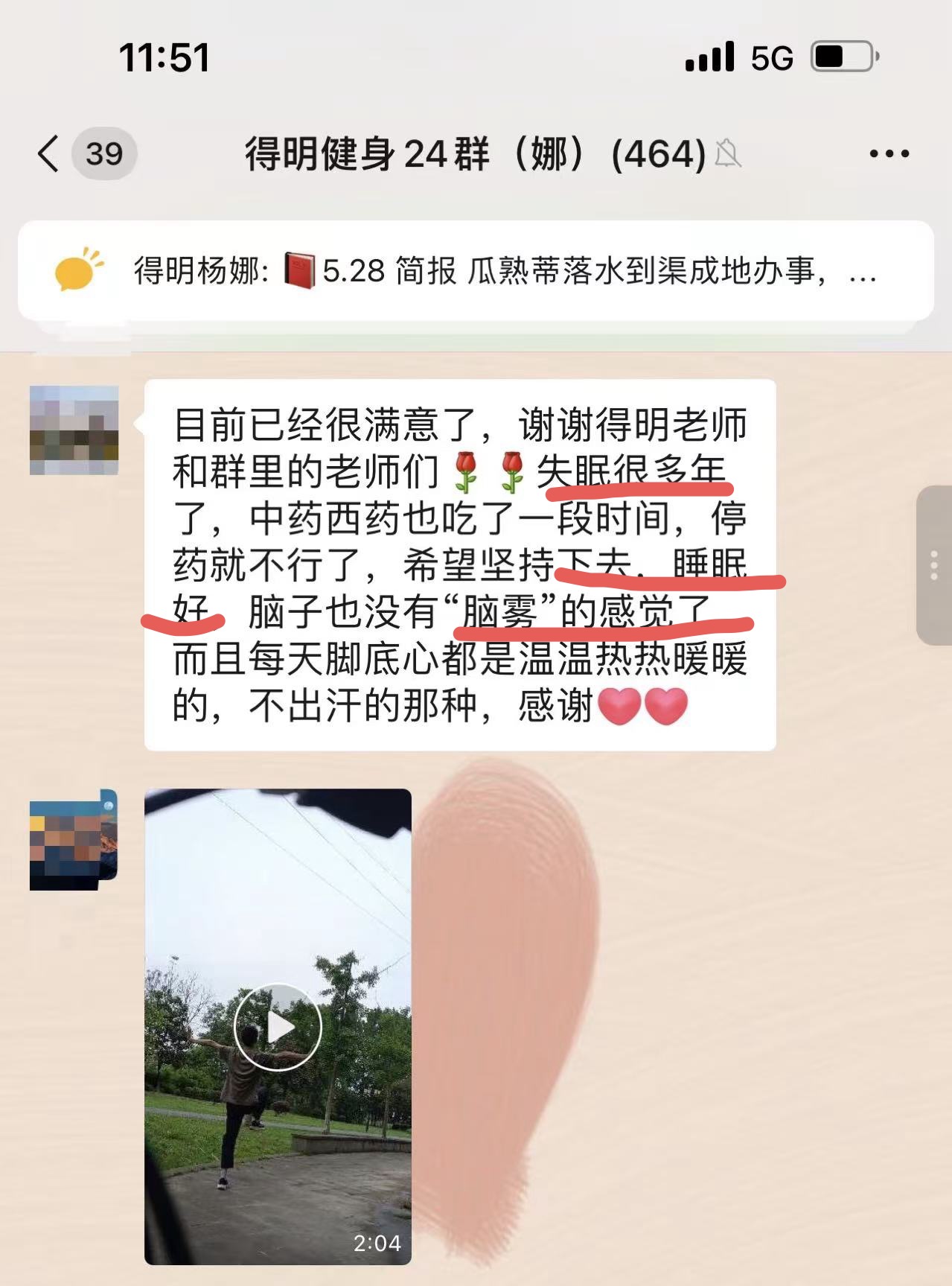Open avatar of the video sender

tap(74, 839)
